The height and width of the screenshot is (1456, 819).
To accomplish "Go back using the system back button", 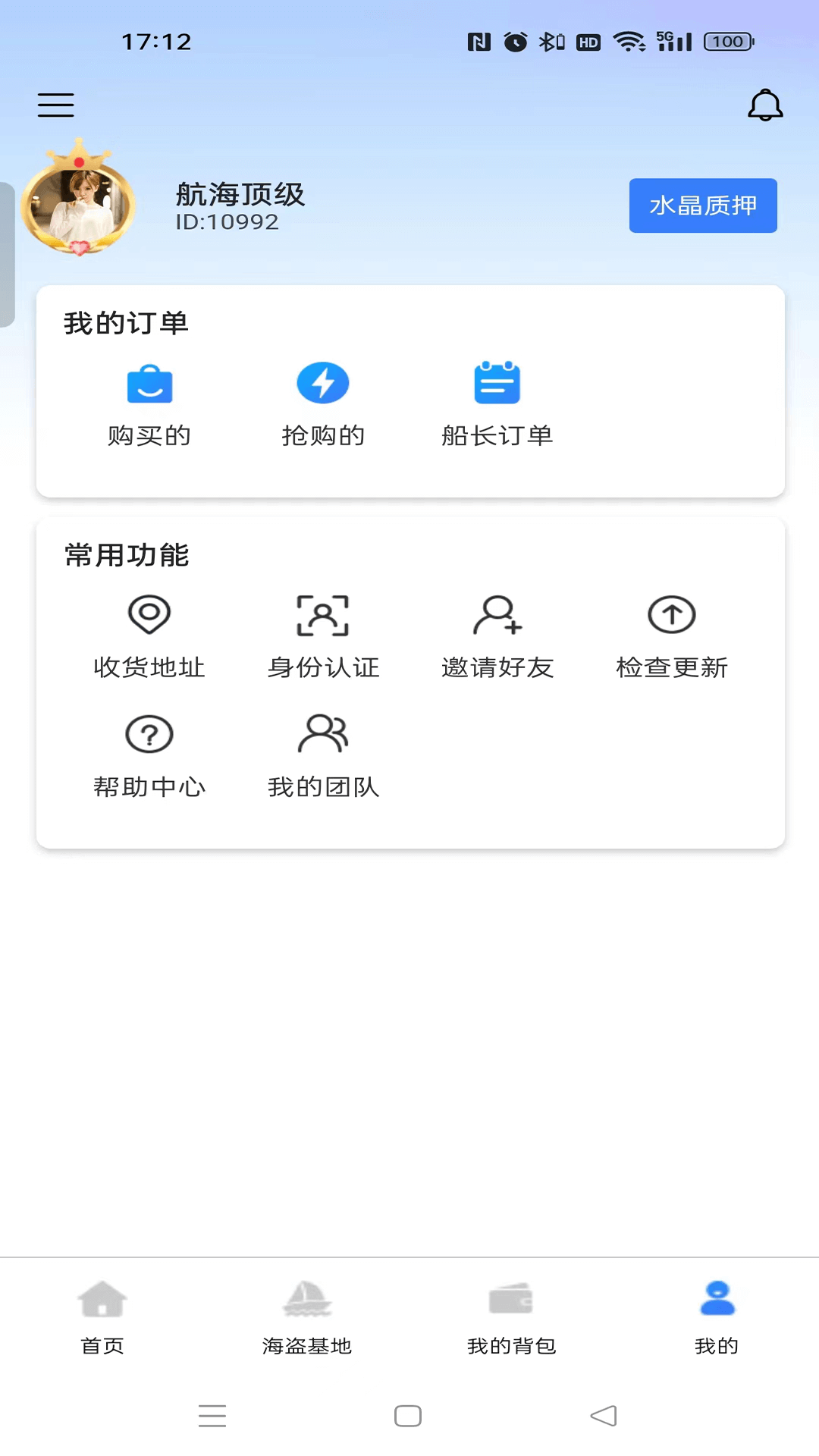I will point(604,1416).
